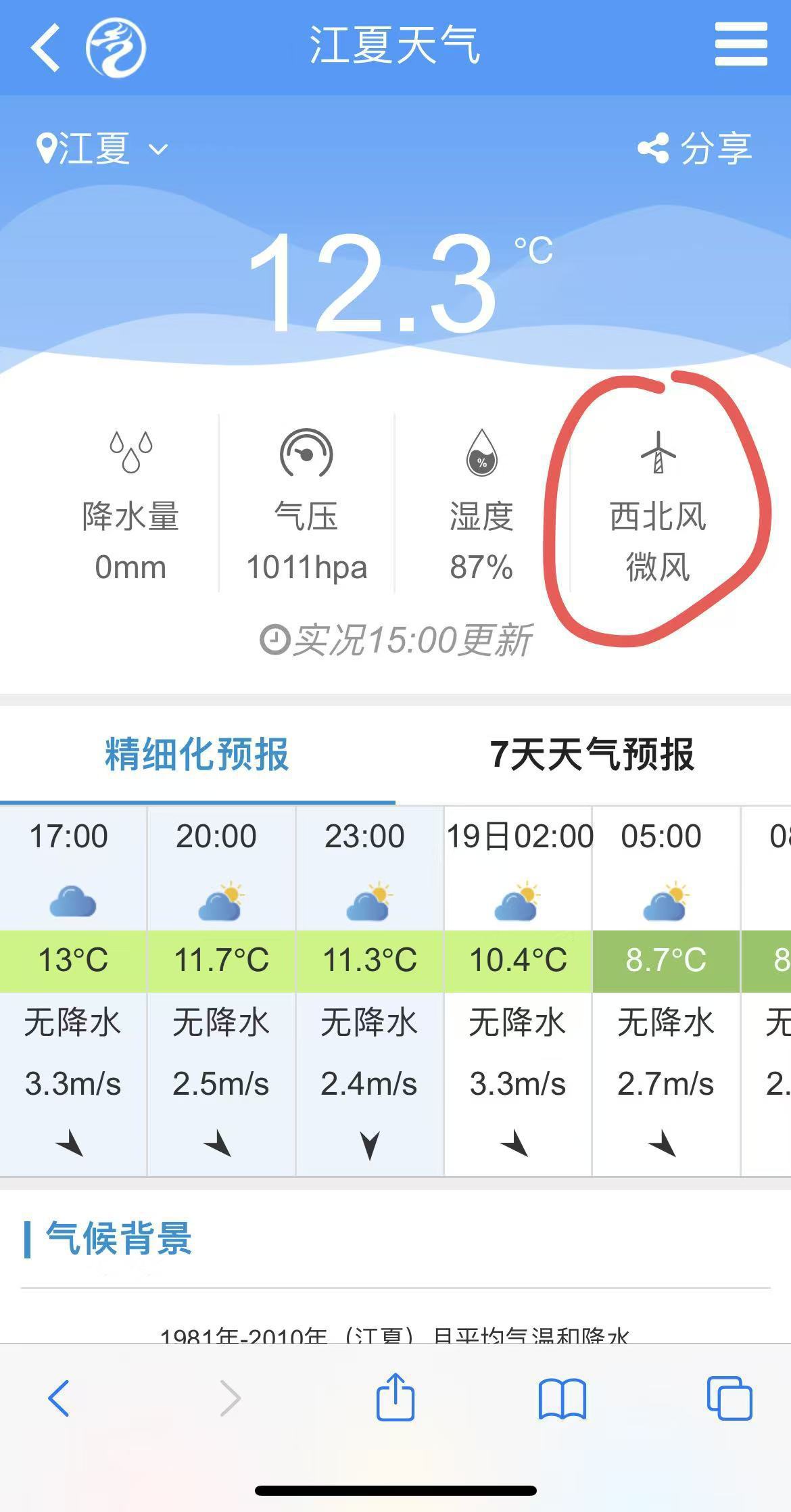Tap the browser back button

point(58,1397)
